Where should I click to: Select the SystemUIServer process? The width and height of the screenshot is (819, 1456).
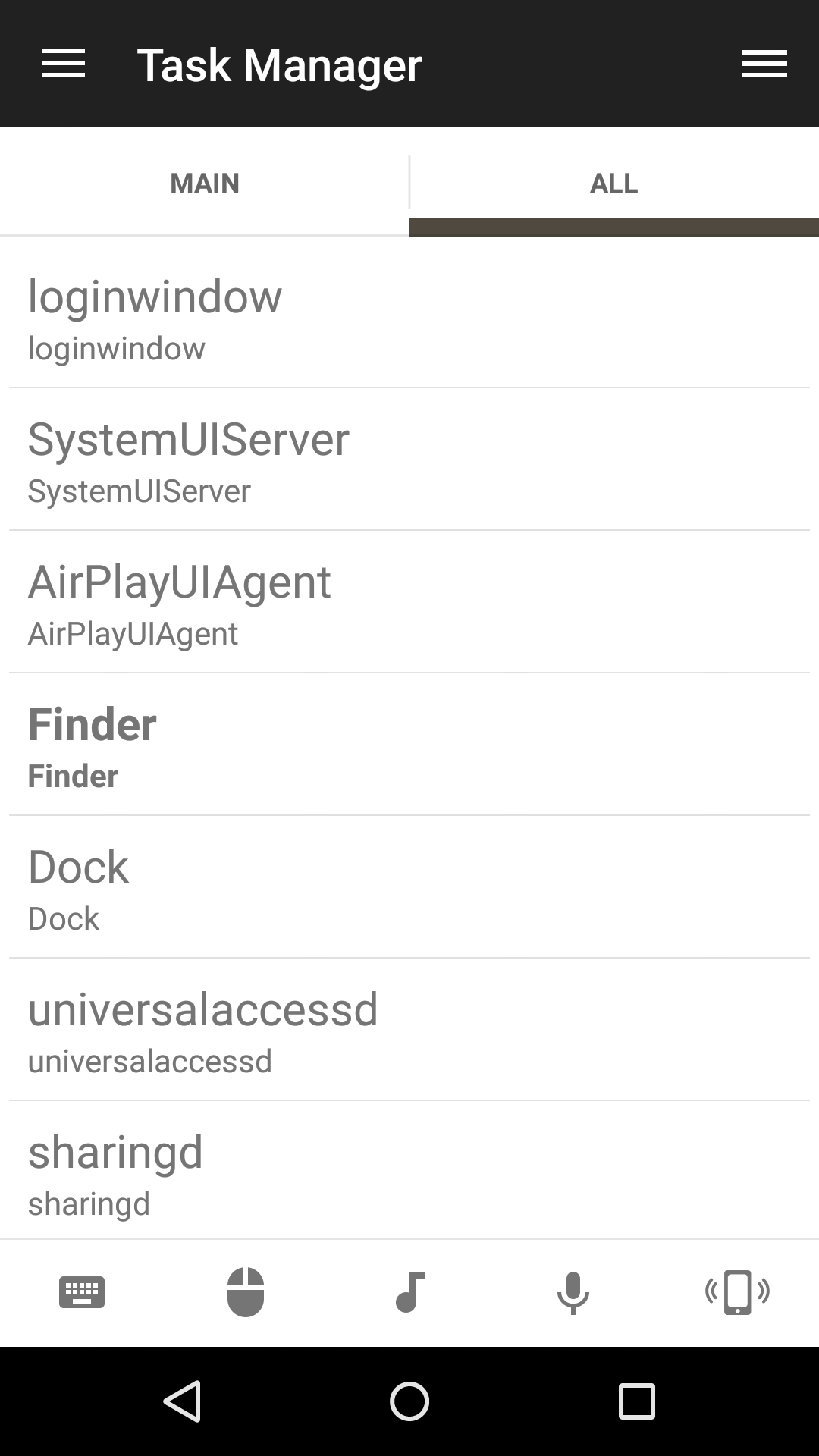point(409,460)
